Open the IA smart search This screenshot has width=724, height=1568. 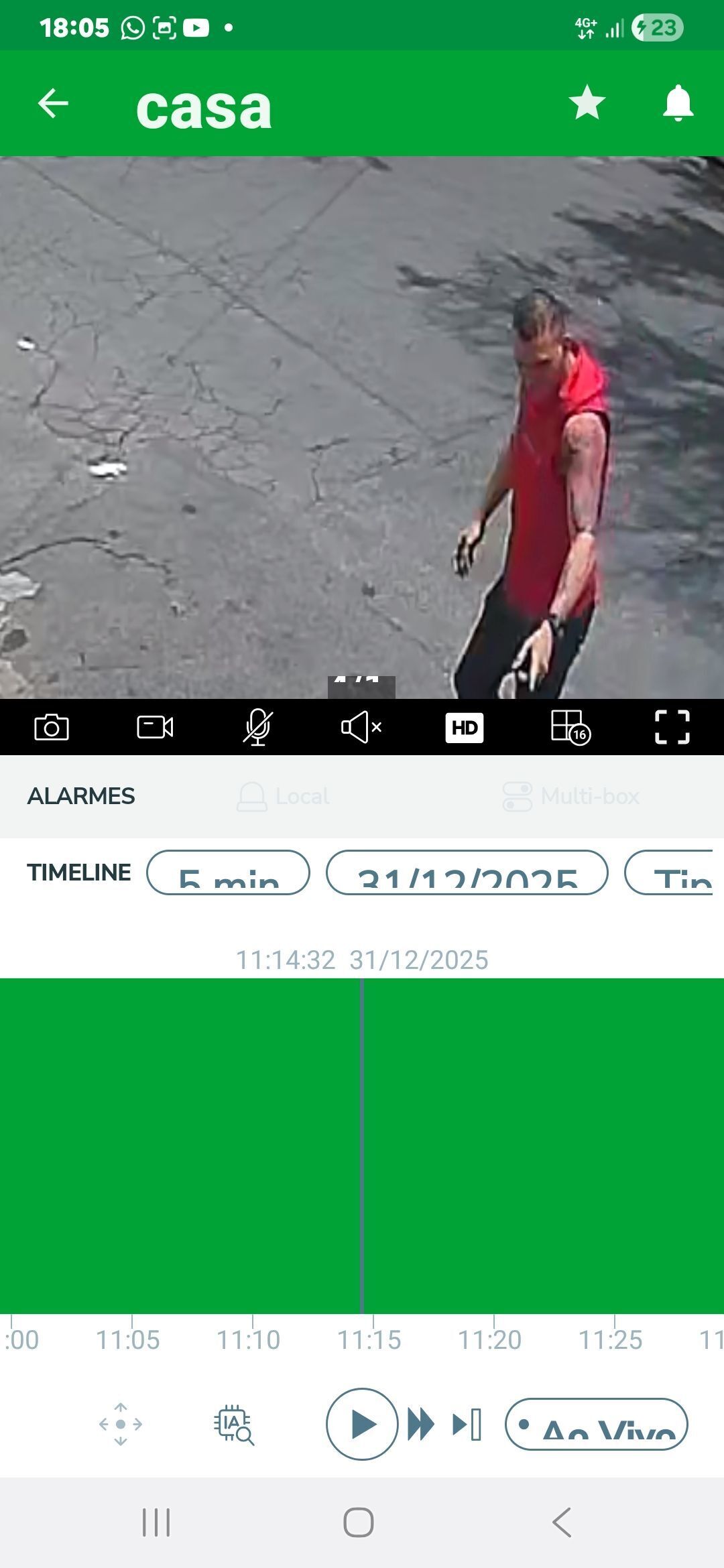click(x=234, y=1424)
